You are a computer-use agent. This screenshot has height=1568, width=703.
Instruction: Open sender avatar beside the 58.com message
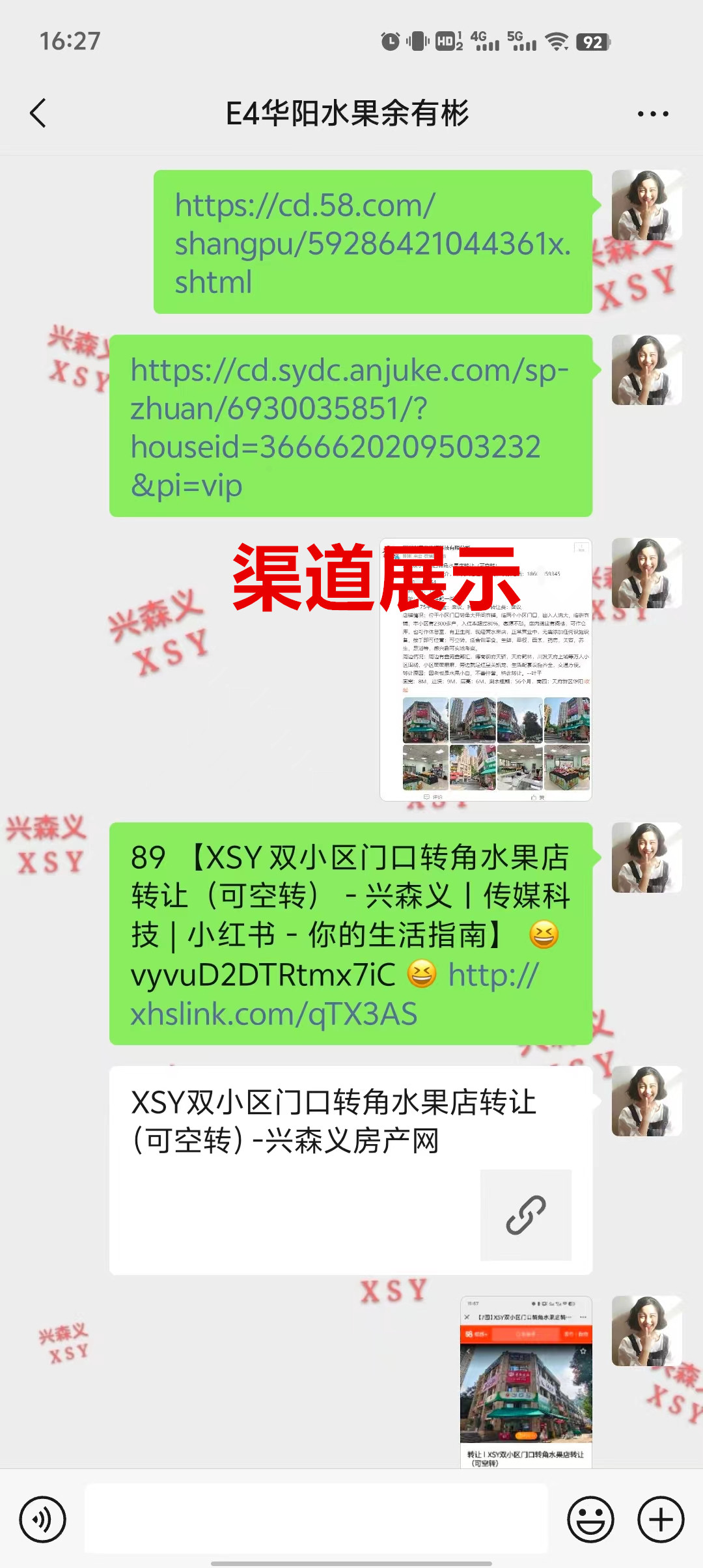[646, 205]
